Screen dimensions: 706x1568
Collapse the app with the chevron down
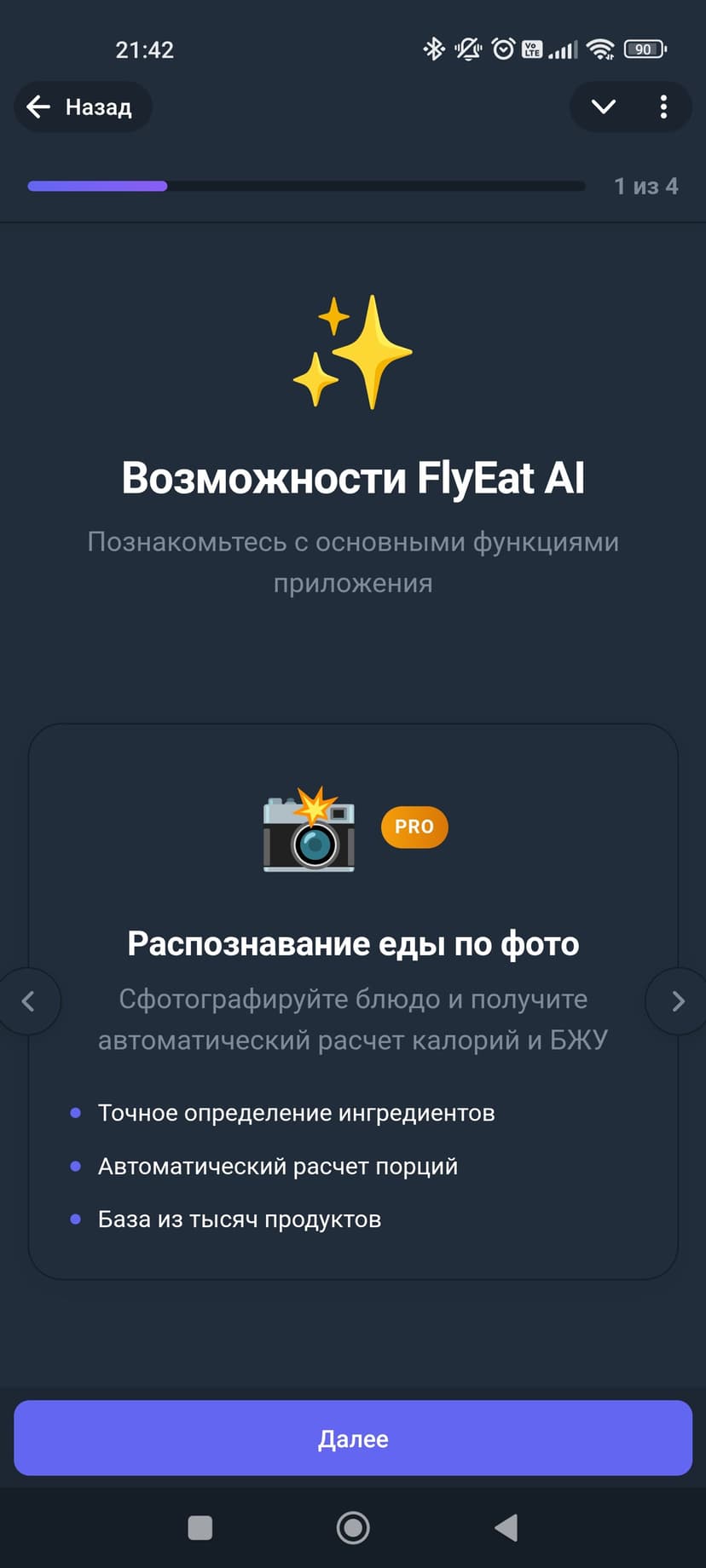point(604,107)
